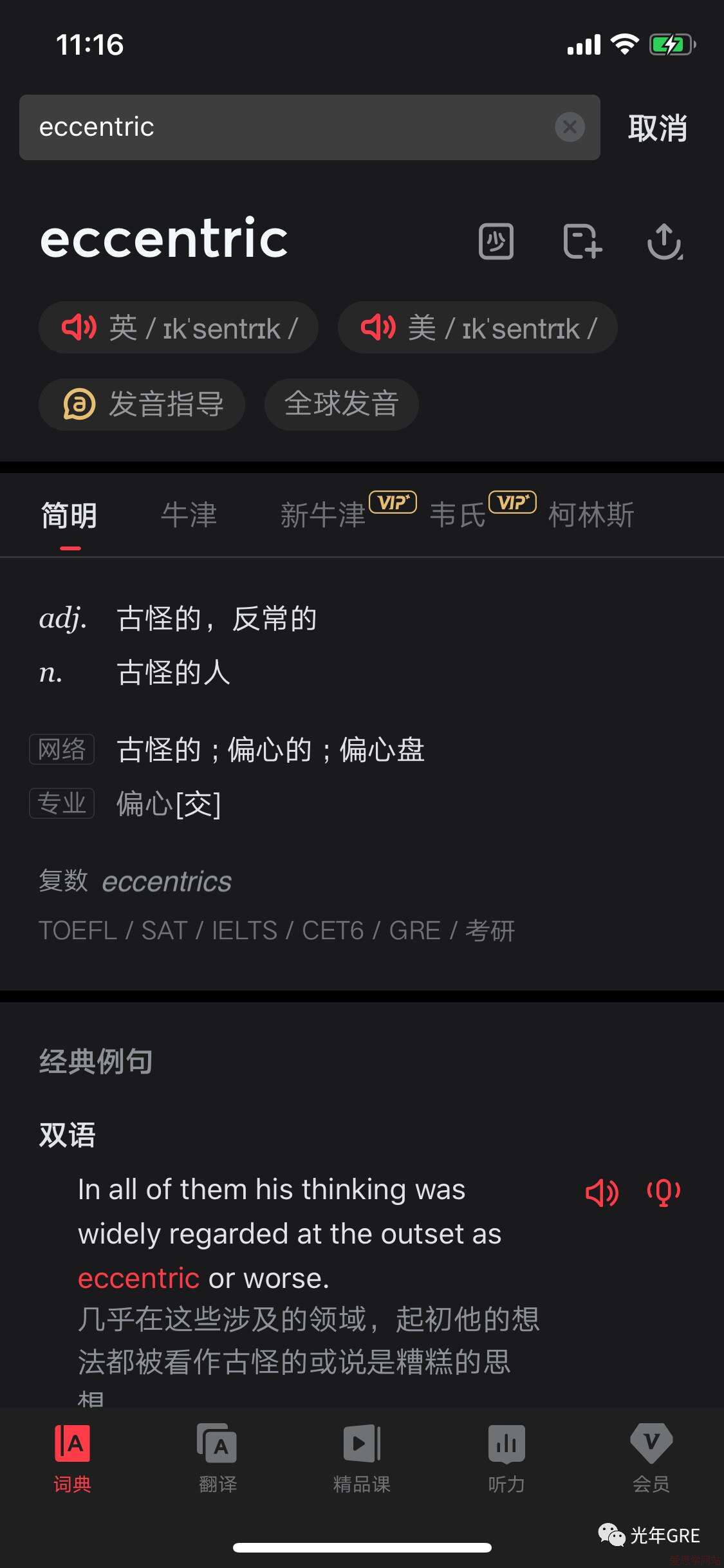The width and height of the screenshot is (724, 1568).
Task: Start follow-along recording with the microphone icon
Action: (664, 1191)
